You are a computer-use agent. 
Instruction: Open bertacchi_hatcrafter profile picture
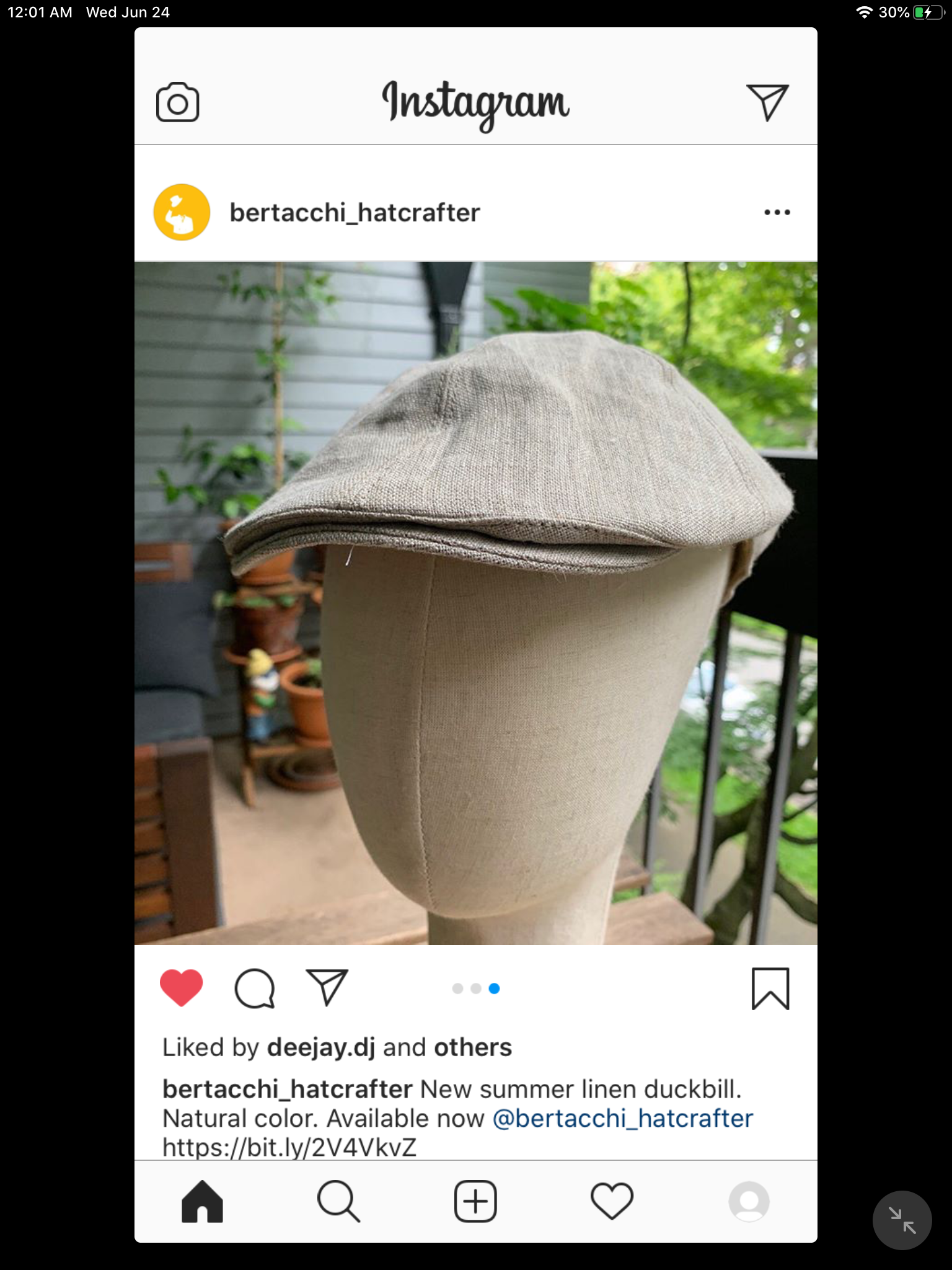tap(182, 212)
